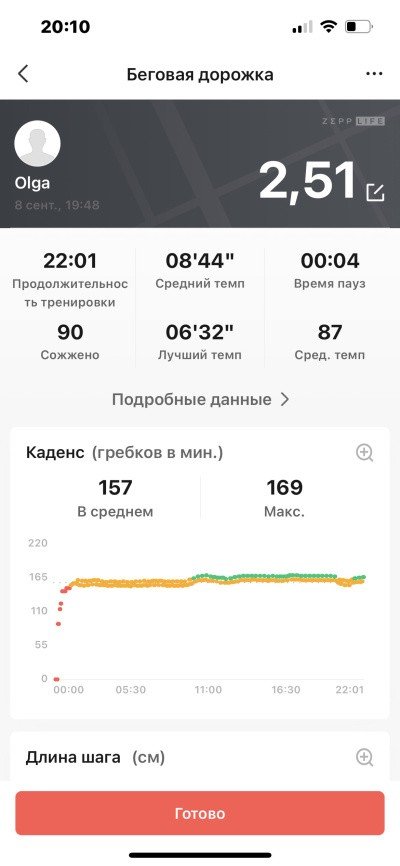
Task: Go back using the top-left arrow
Action: pyautogui.click(x=23, y=73)
